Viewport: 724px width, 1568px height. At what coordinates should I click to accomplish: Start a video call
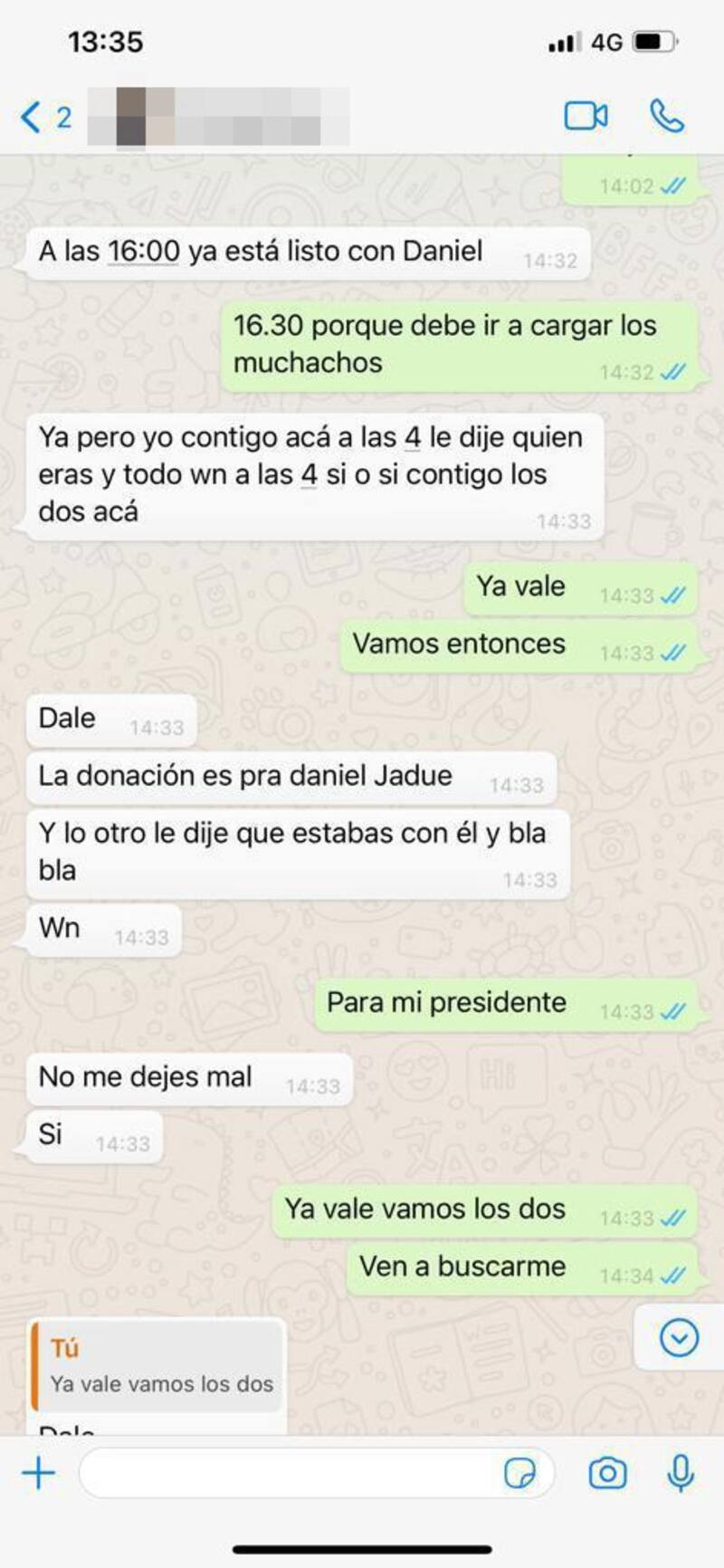tap(586, 116)
